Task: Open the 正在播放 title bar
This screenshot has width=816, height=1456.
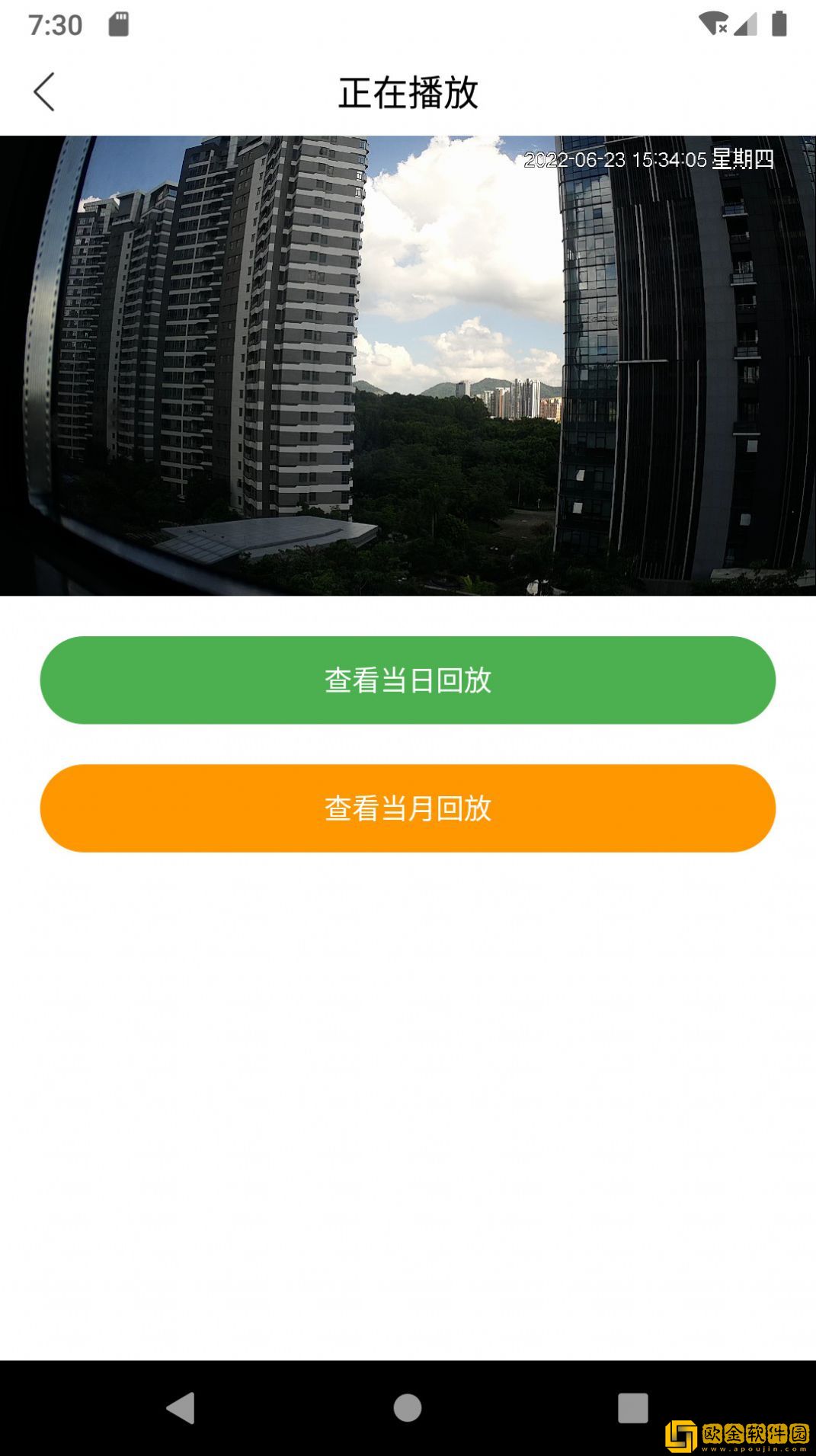Action: [x=408, y=93]
